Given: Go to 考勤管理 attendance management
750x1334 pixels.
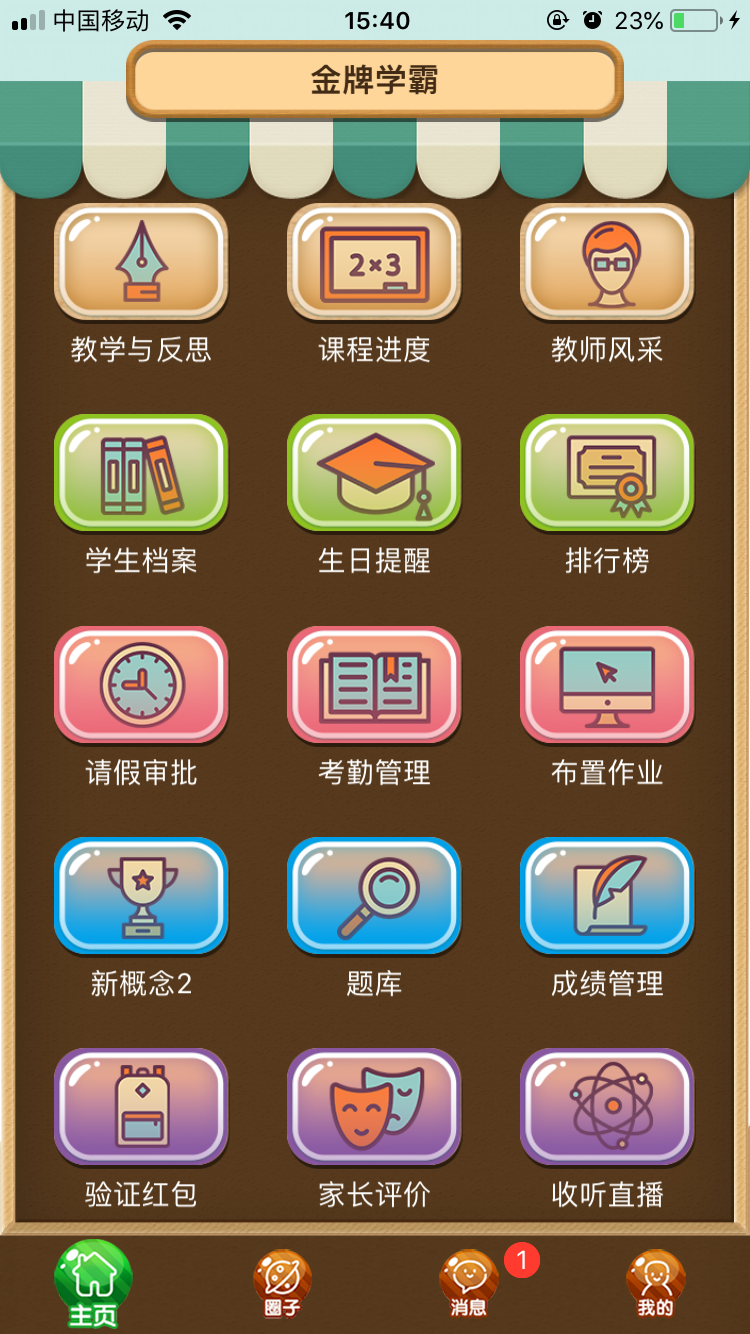Looking at the screenshot, I should [374, 685].
